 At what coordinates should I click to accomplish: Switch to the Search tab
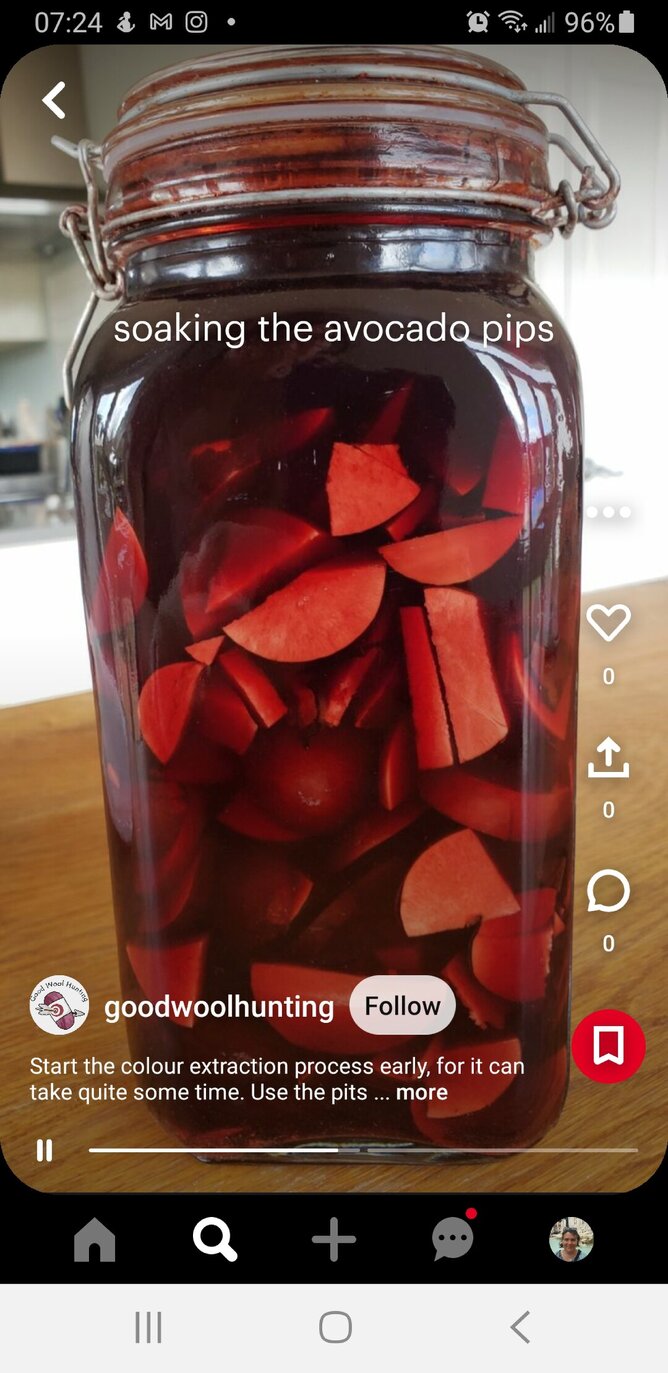215,1241
